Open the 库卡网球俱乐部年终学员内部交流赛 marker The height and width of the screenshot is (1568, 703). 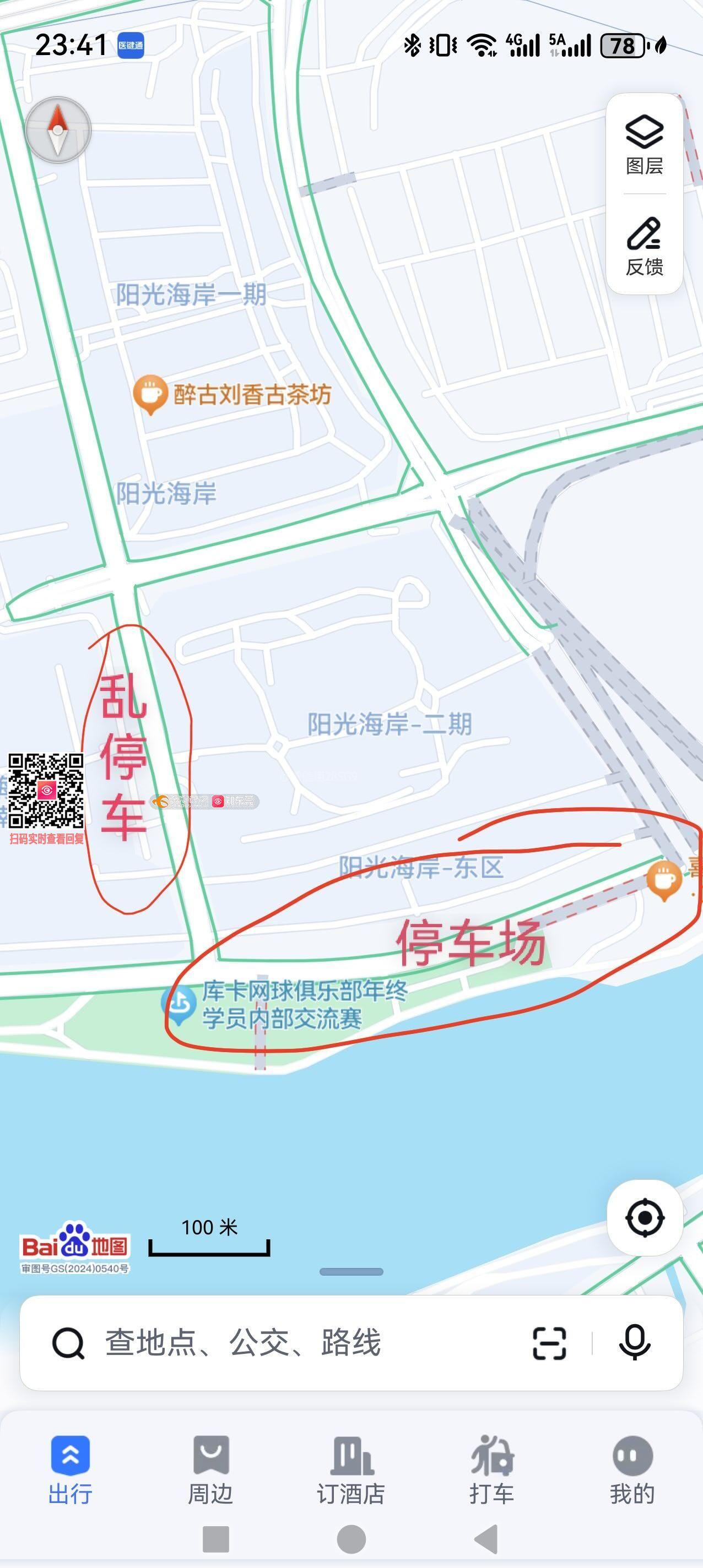point(178,1005)
